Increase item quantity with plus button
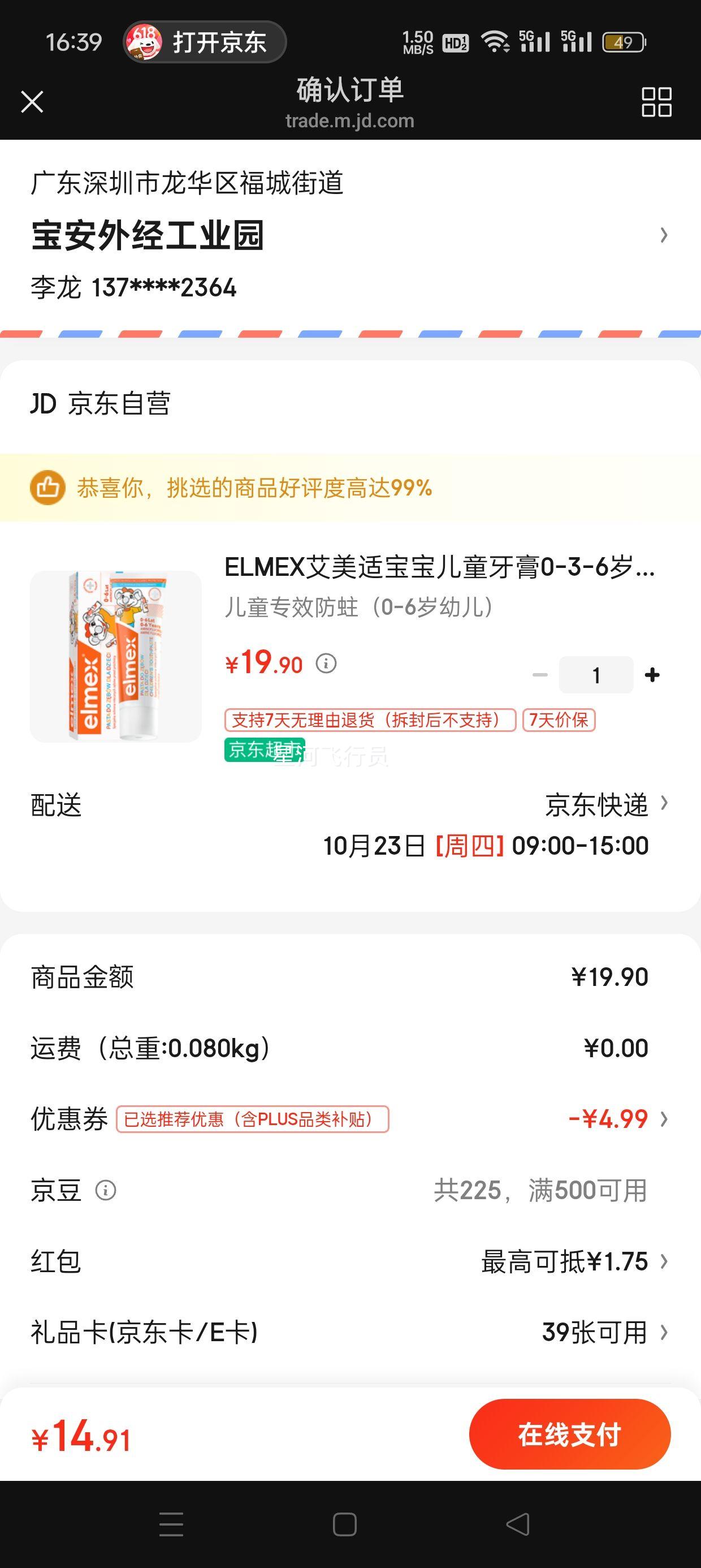 click(652, 674)
